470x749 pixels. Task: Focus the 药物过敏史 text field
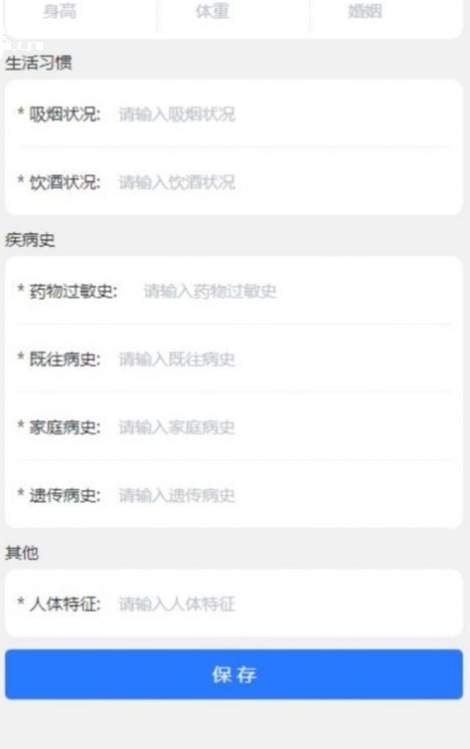[x=296, y=291]
